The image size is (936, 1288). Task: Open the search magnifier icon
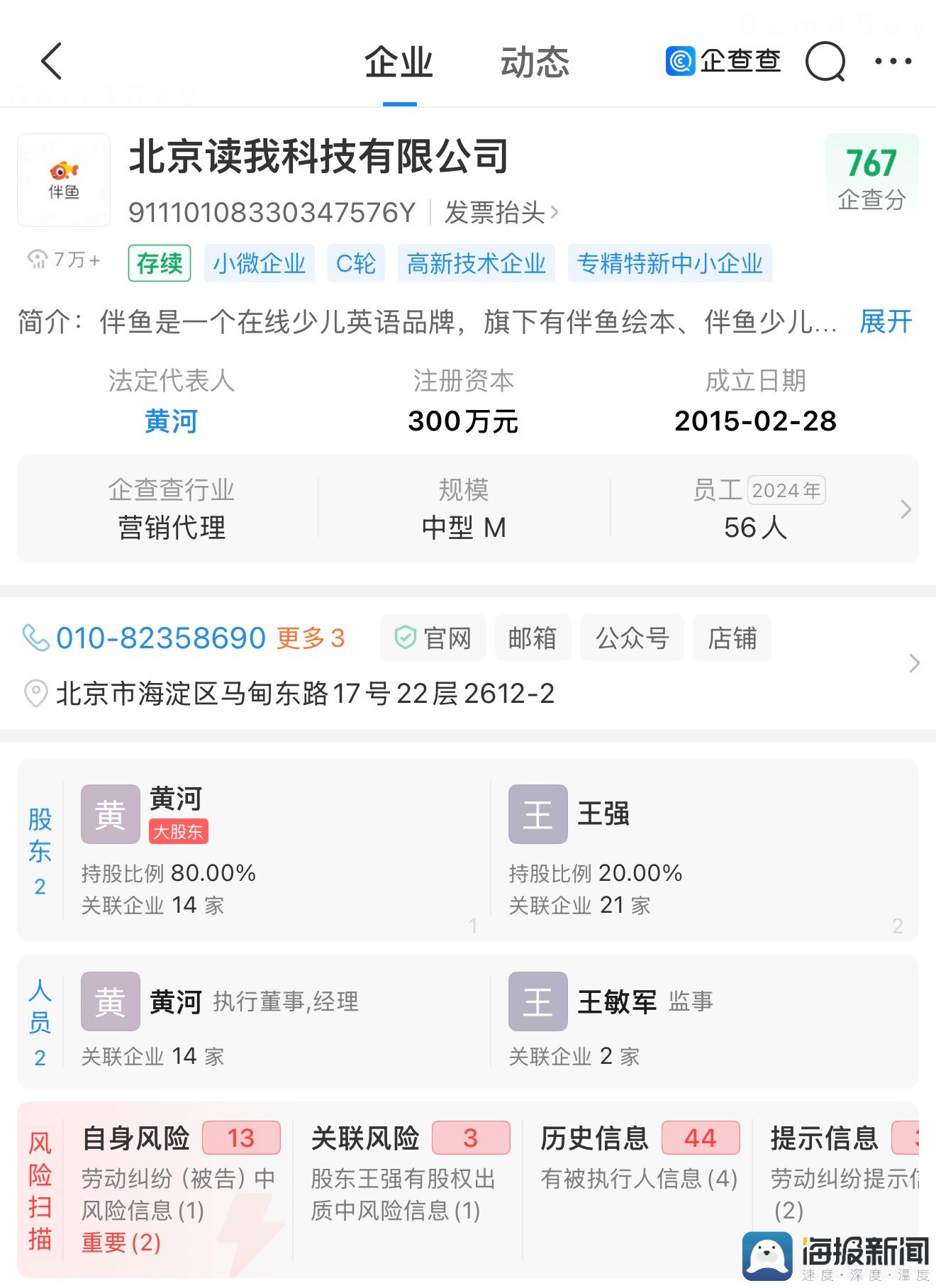[825, 62]
